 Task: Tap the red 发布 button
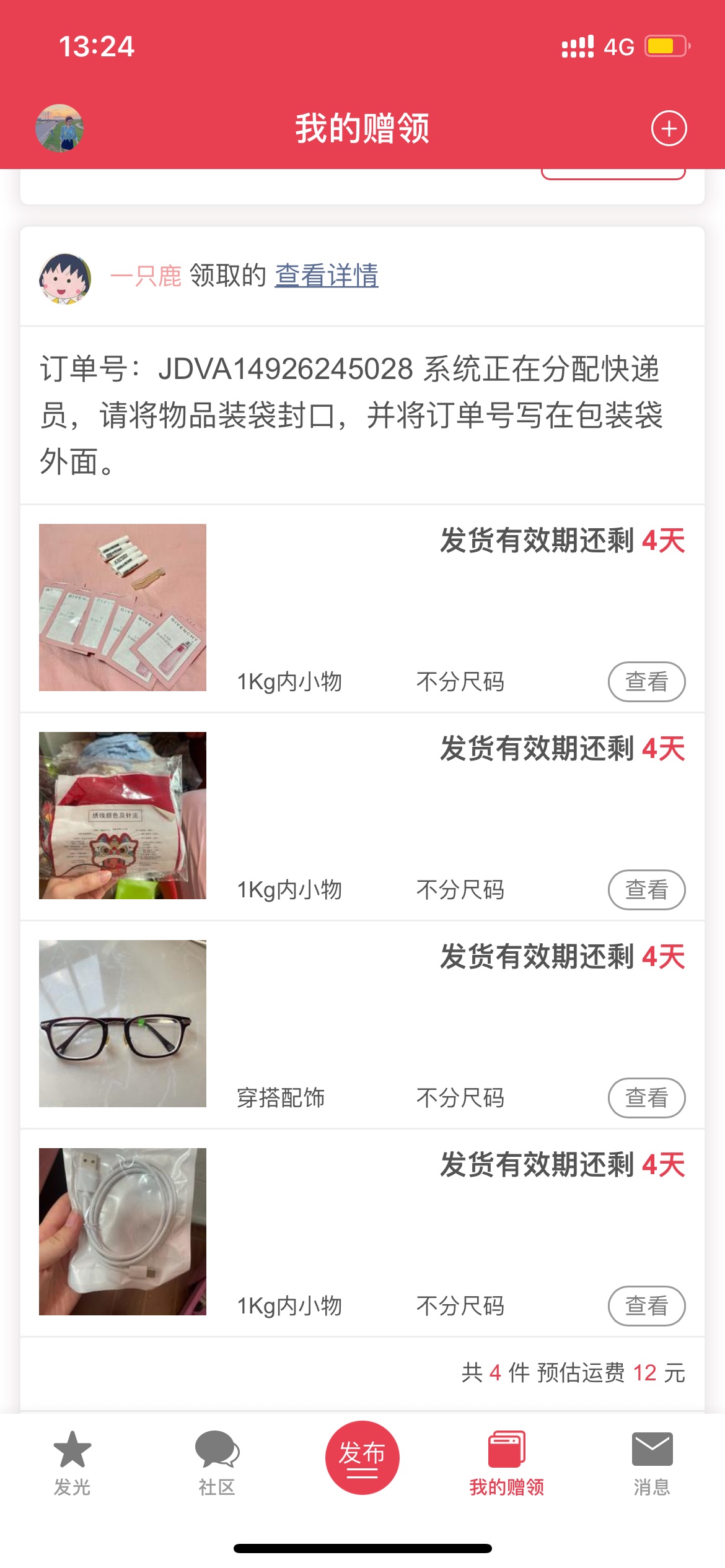coord(362,1458)
